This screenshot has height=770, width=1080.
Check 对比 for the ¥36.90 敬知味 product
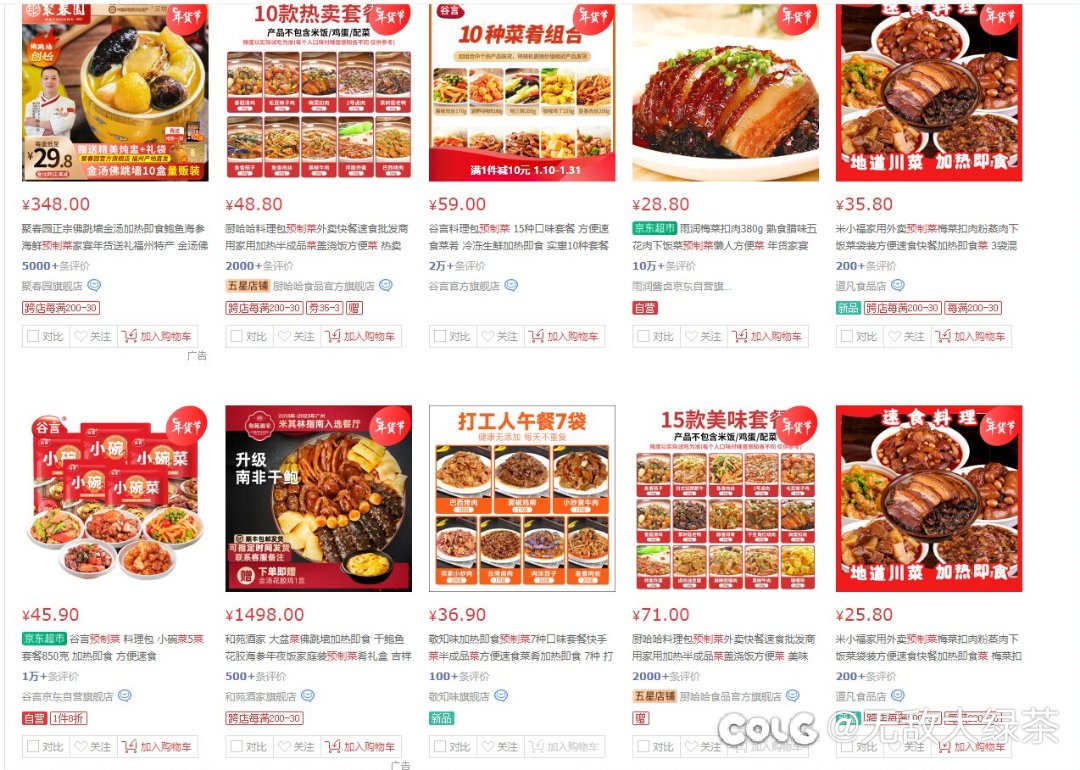click(x=450, y=746)
